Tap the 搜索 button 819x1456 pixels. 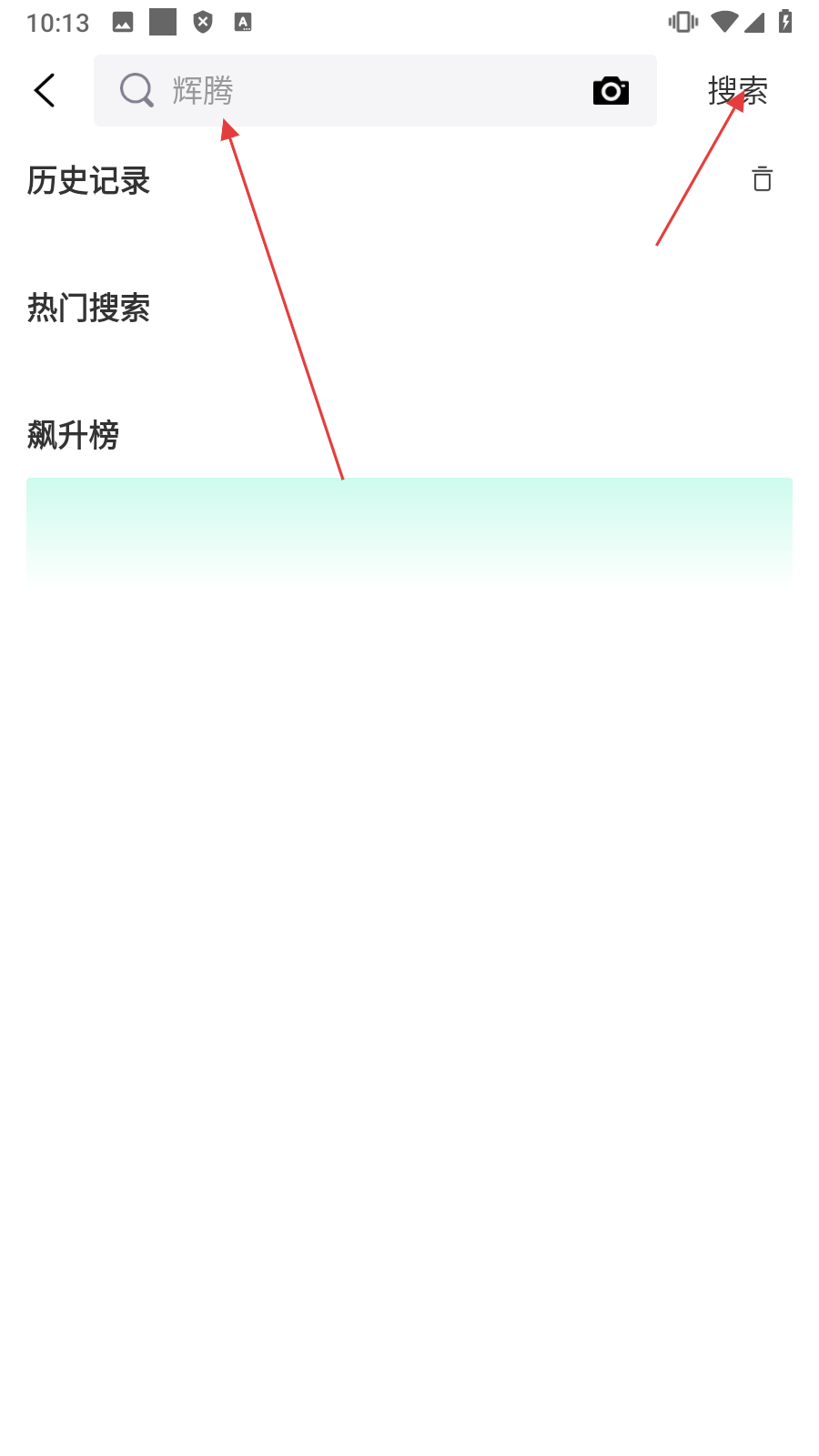(x=737, y=90)
